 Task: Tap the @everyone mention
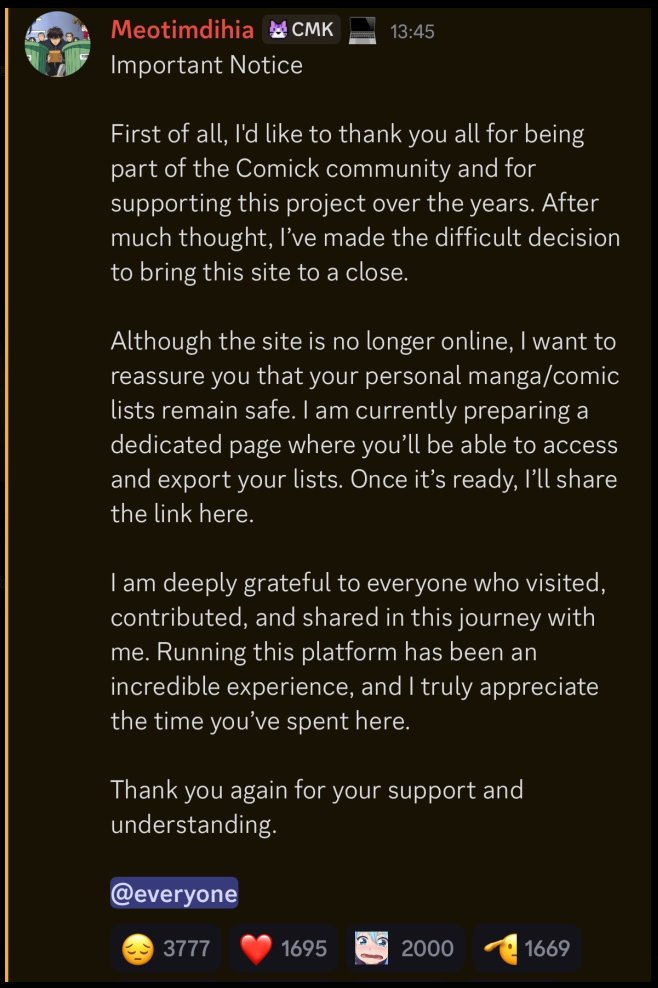point(174,893)
